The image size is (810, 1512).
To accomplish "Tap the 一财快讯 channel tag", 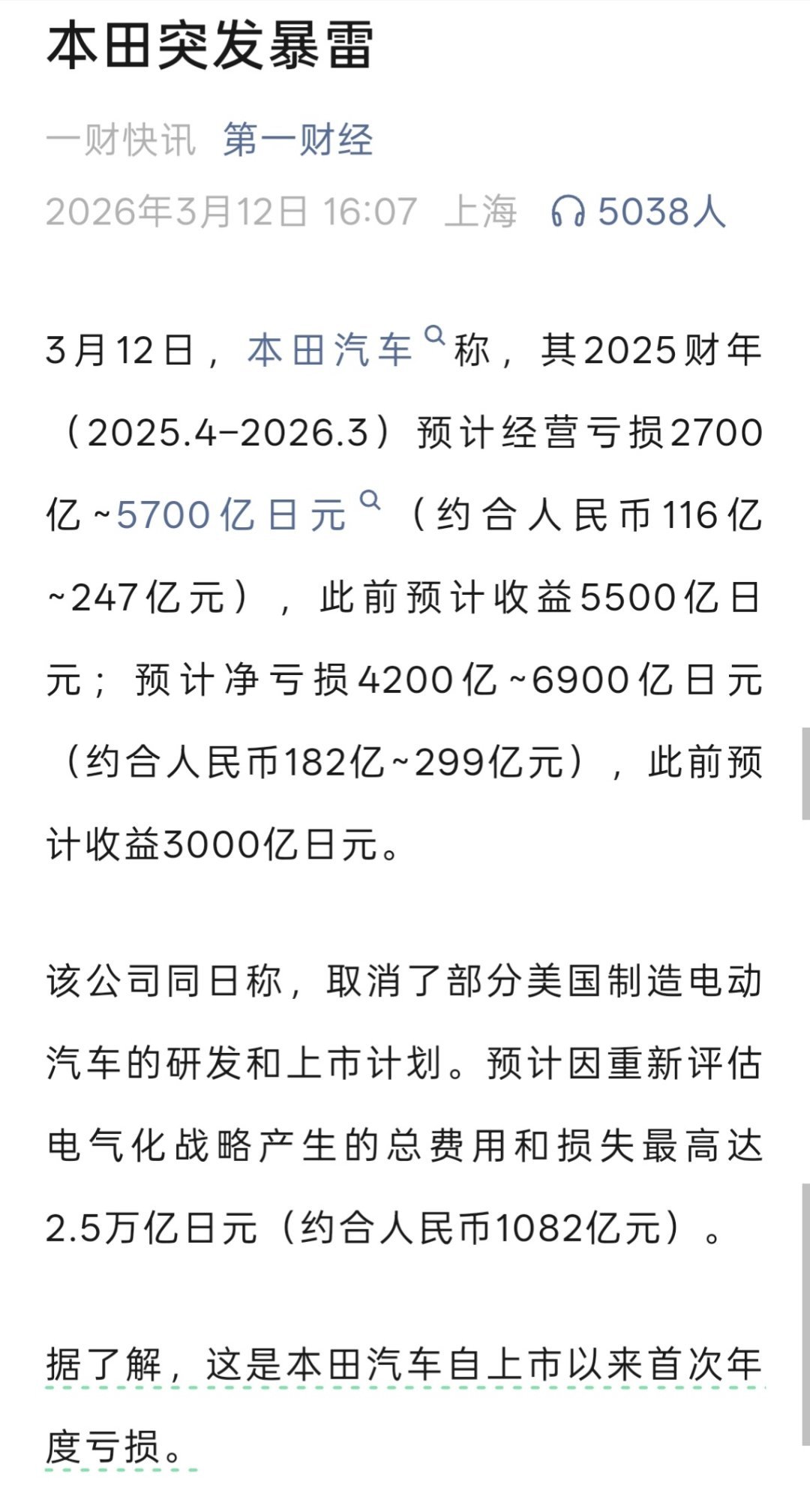I will point(120,142).
